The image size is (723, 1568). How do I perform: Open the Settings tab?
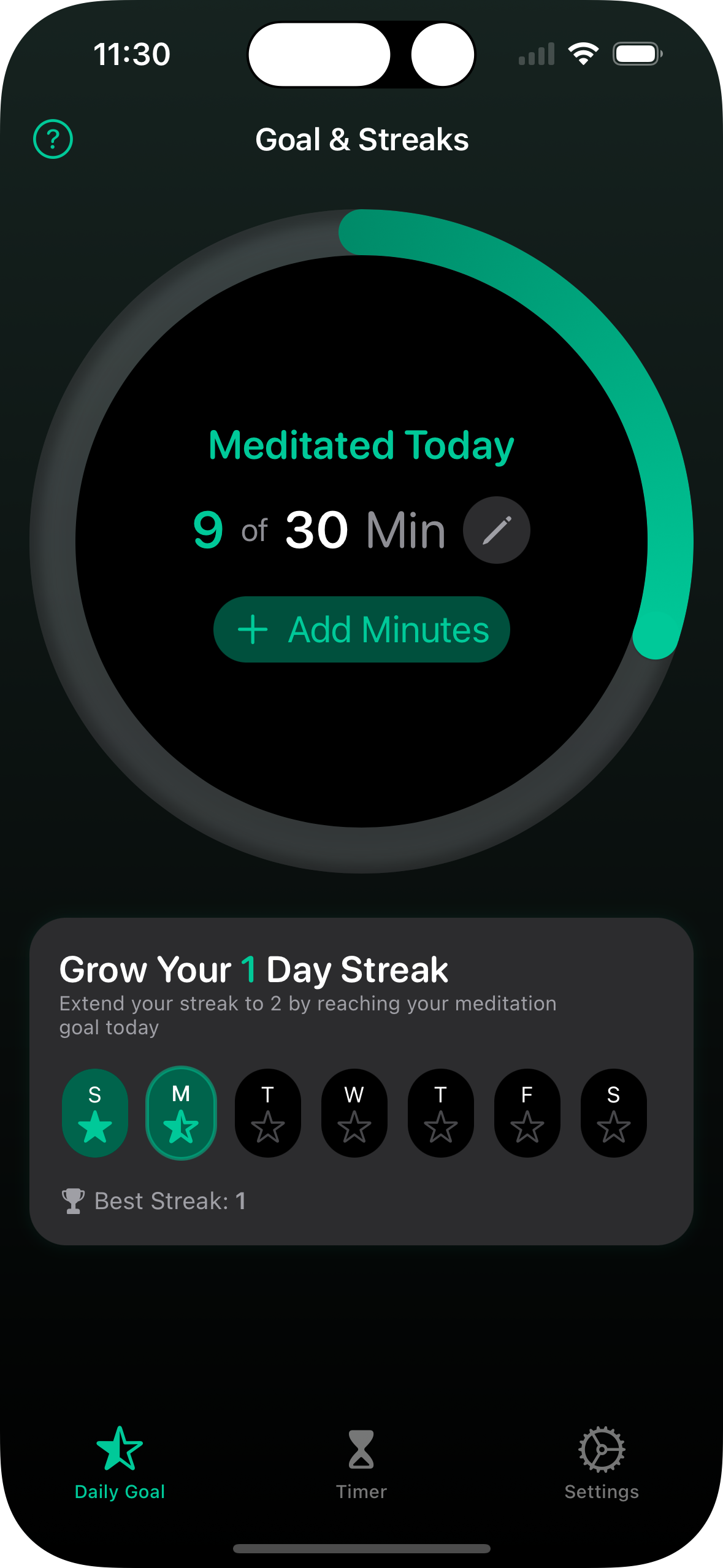pyautogui.click(x=601, y=1462)
